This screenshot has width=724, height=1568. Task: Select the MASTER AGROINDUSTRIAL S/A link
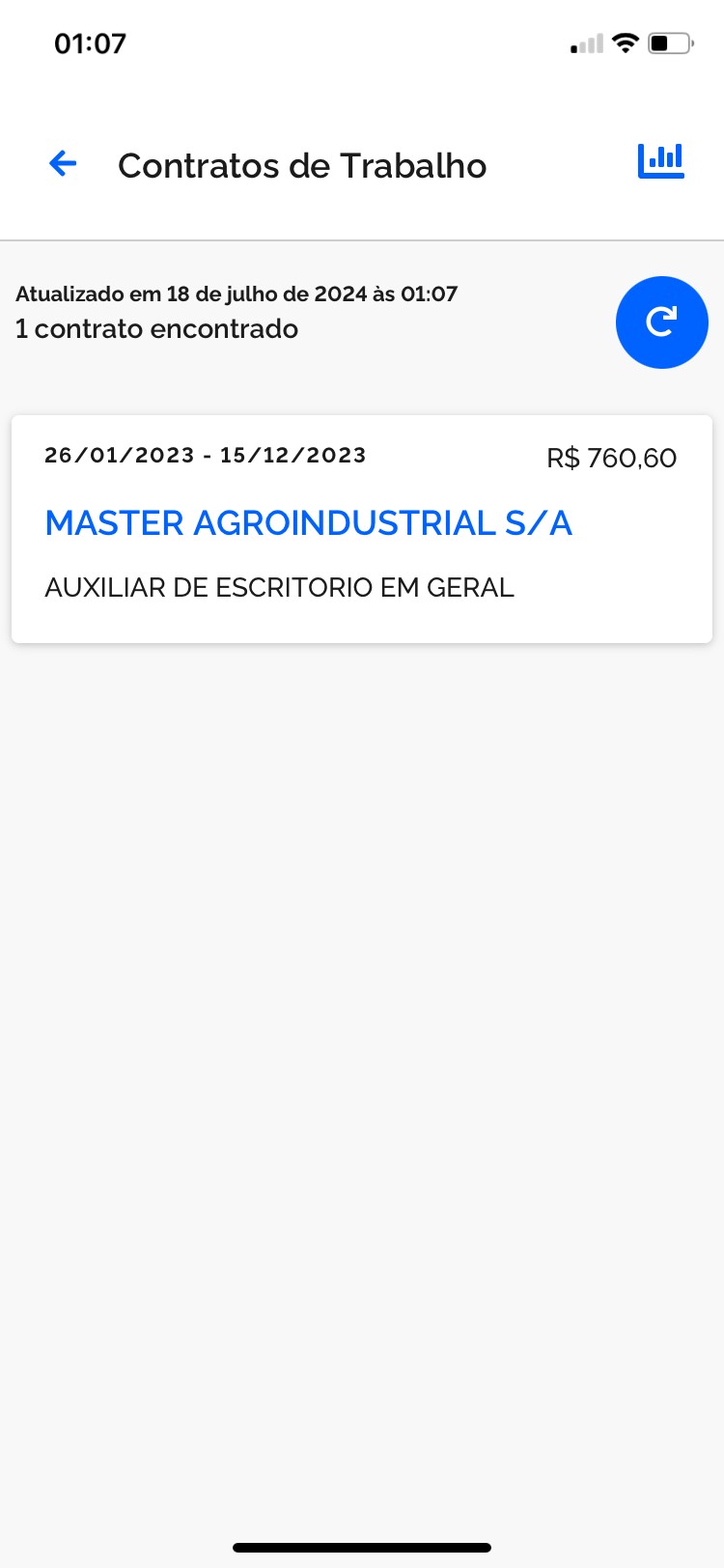309,523
